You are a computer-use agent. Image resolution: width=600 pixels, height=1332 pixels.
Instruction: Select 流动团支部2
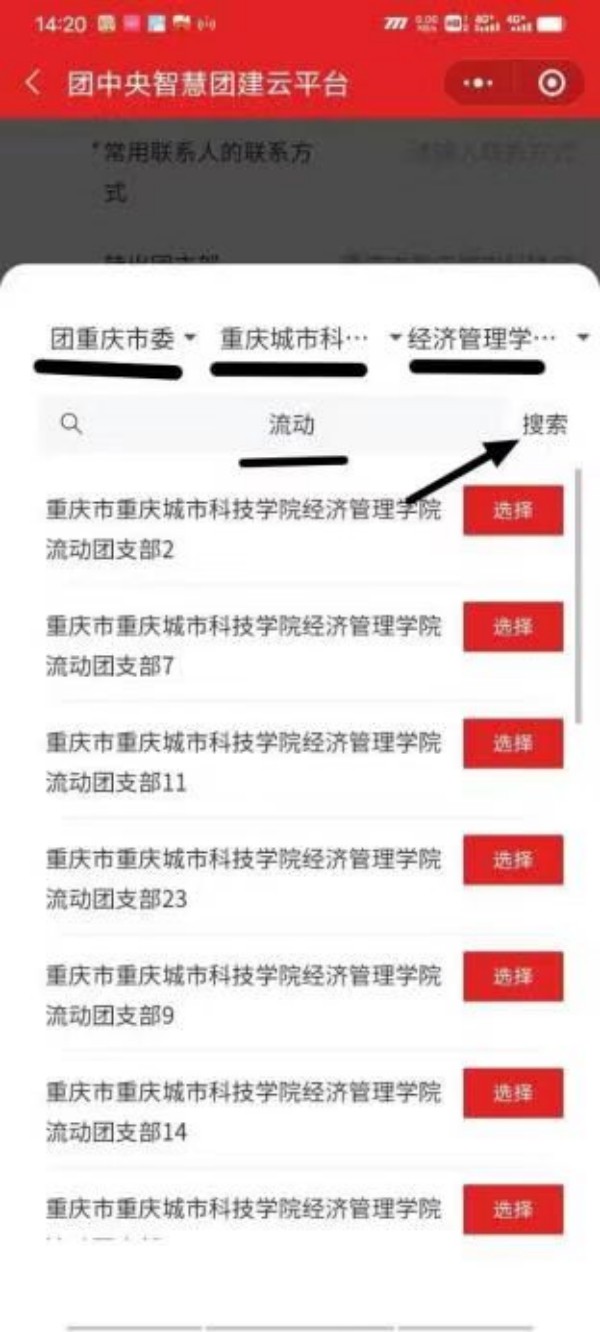(x=513, y=511)
